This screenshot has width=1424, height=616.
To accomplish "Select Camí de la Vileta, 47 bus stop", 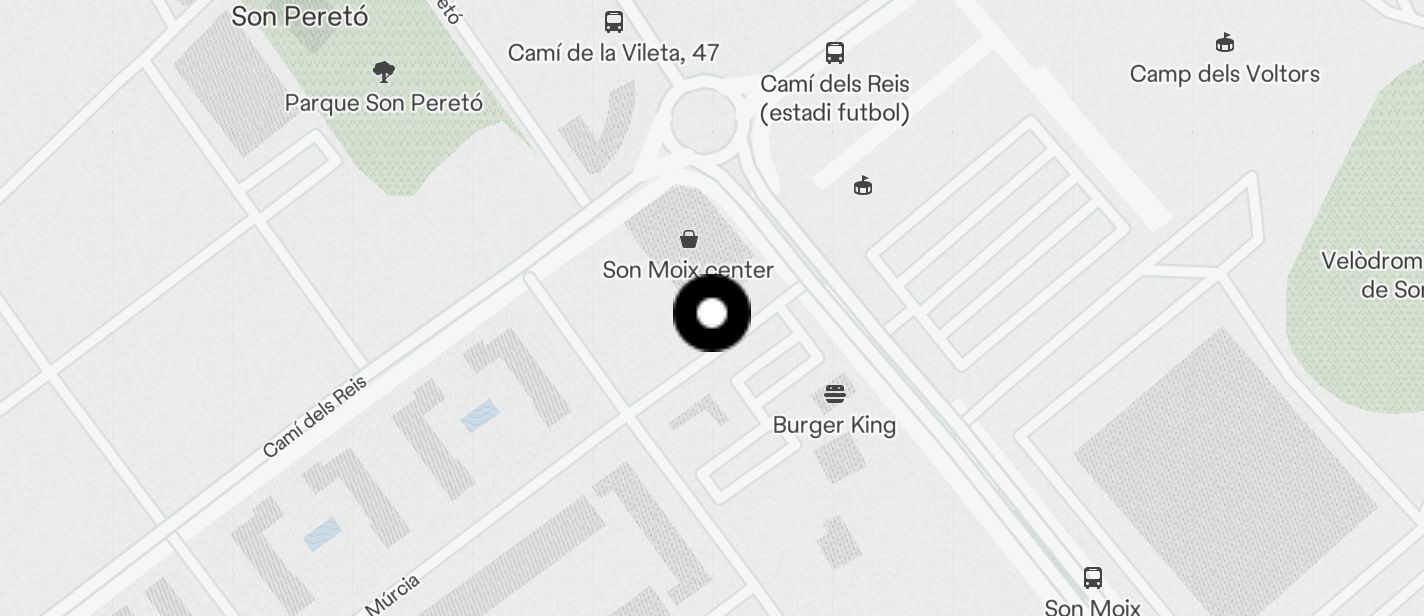I will click(613, 22).
